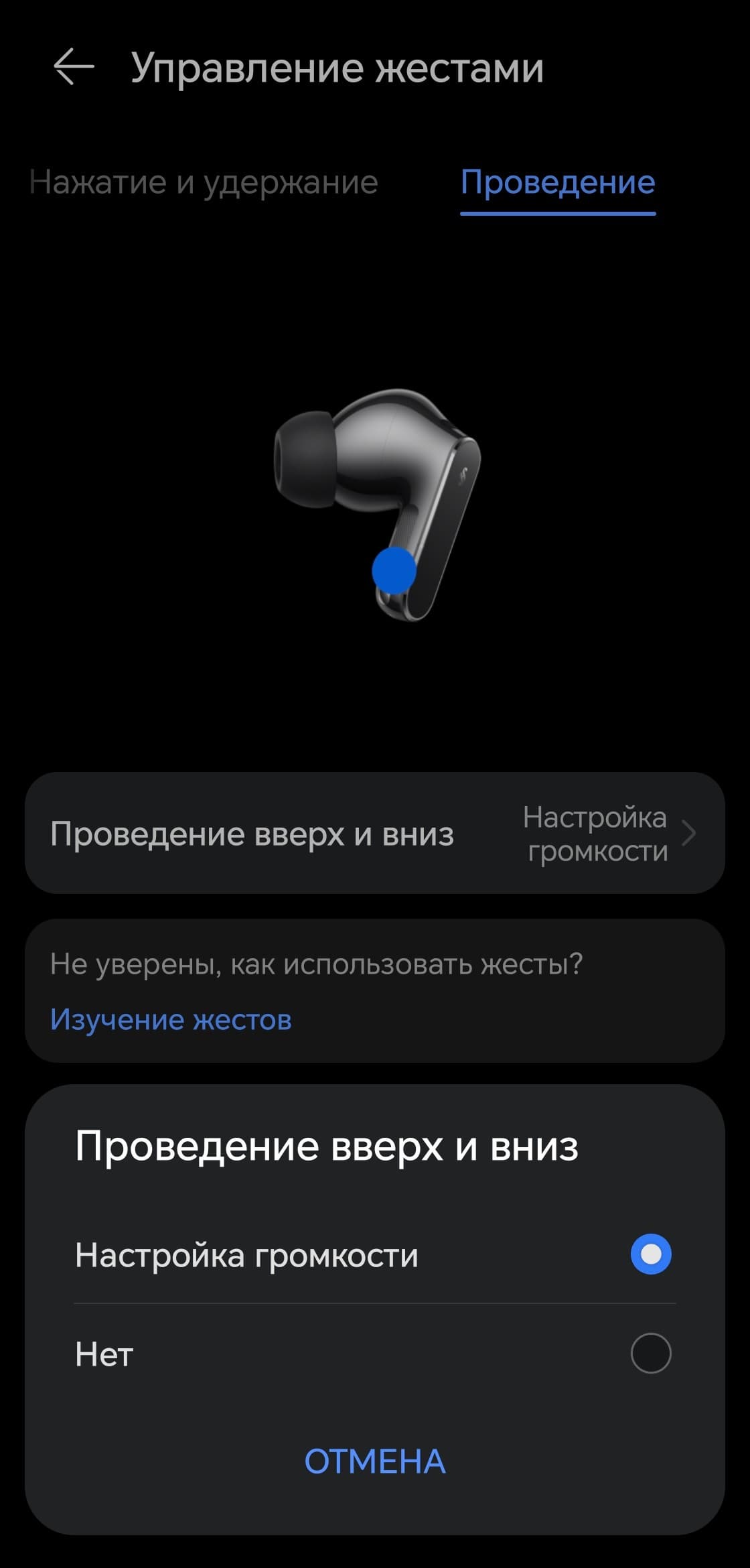Viewport: 750px width, 1568px height.
Task: Open the Проведение вверх и вниз setting row
Action: point(374,834)
